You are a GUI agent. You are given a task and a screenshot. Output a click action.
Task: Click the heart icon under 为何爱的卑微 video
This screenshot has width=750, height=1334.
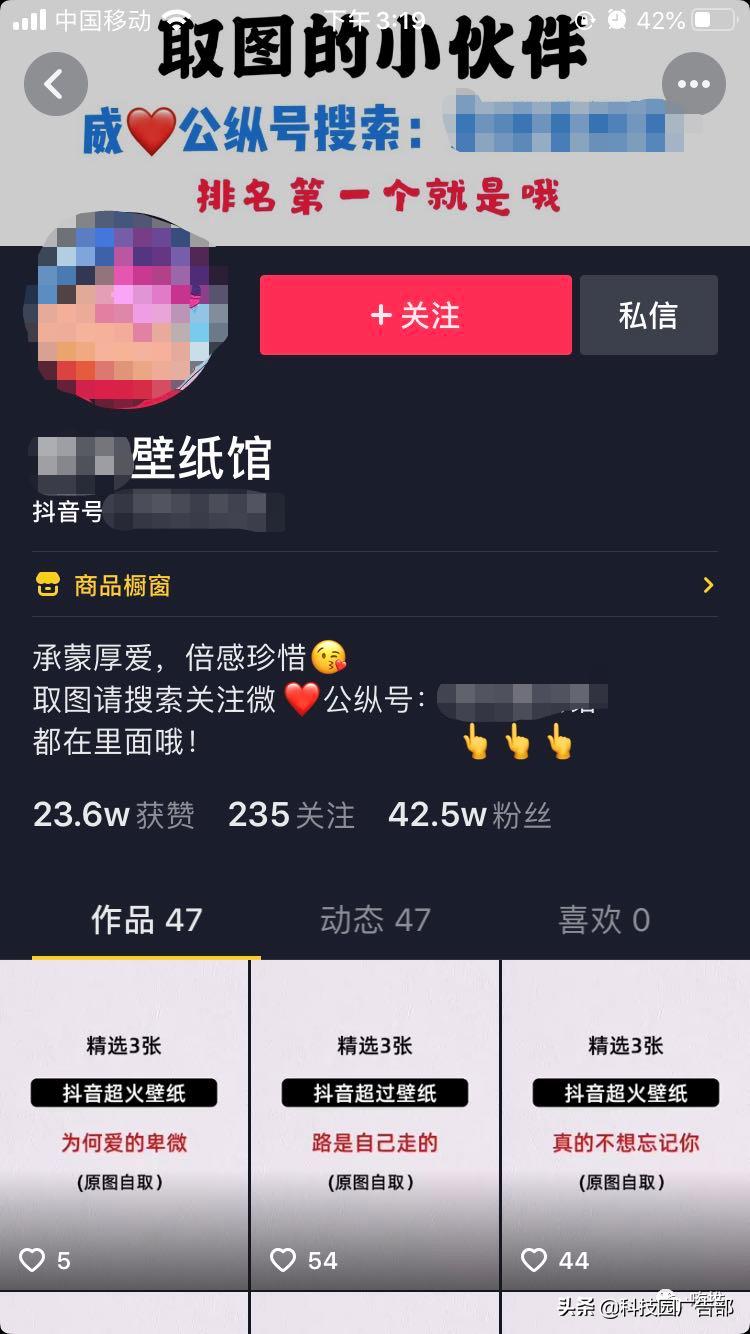click(x=32, y=1261)
